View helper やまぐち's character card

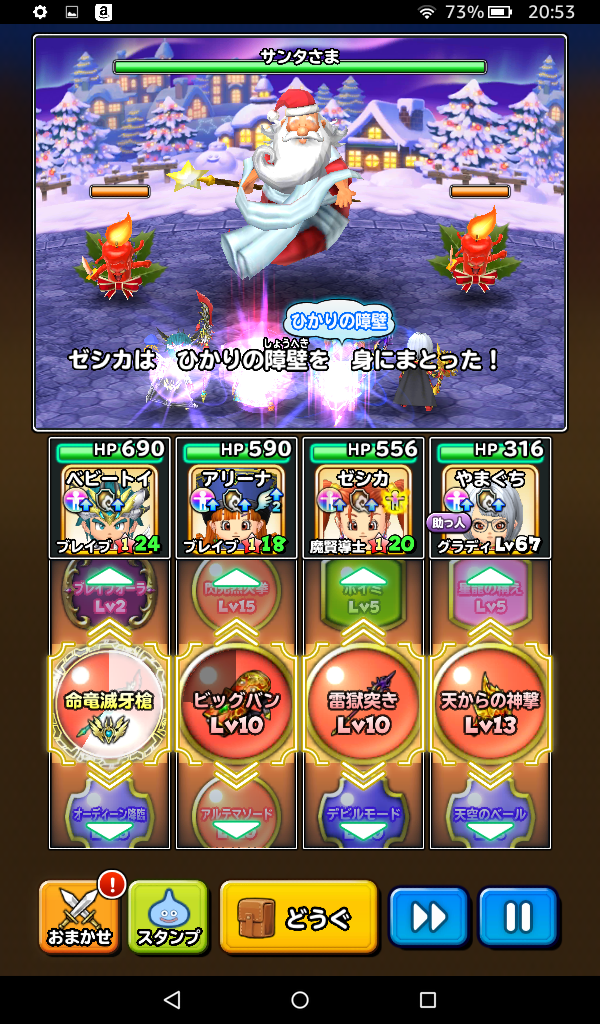click(490, 498)
